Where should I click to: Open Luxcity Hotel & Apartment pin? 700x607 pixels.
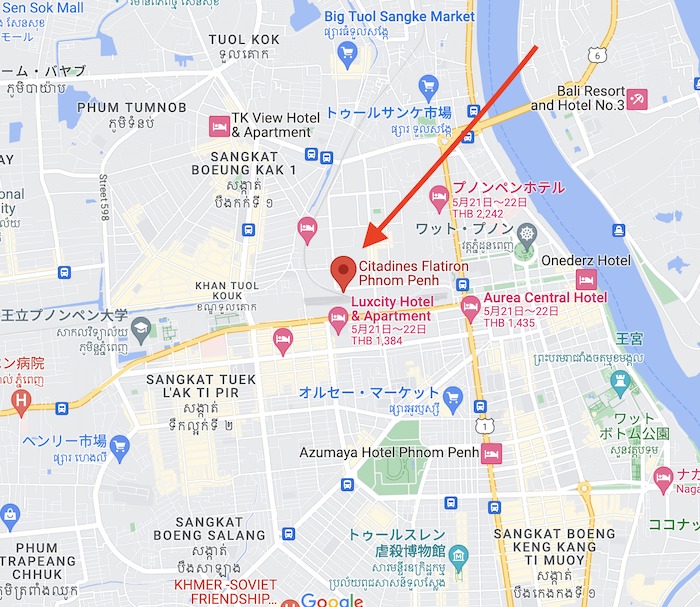(338, 317)
